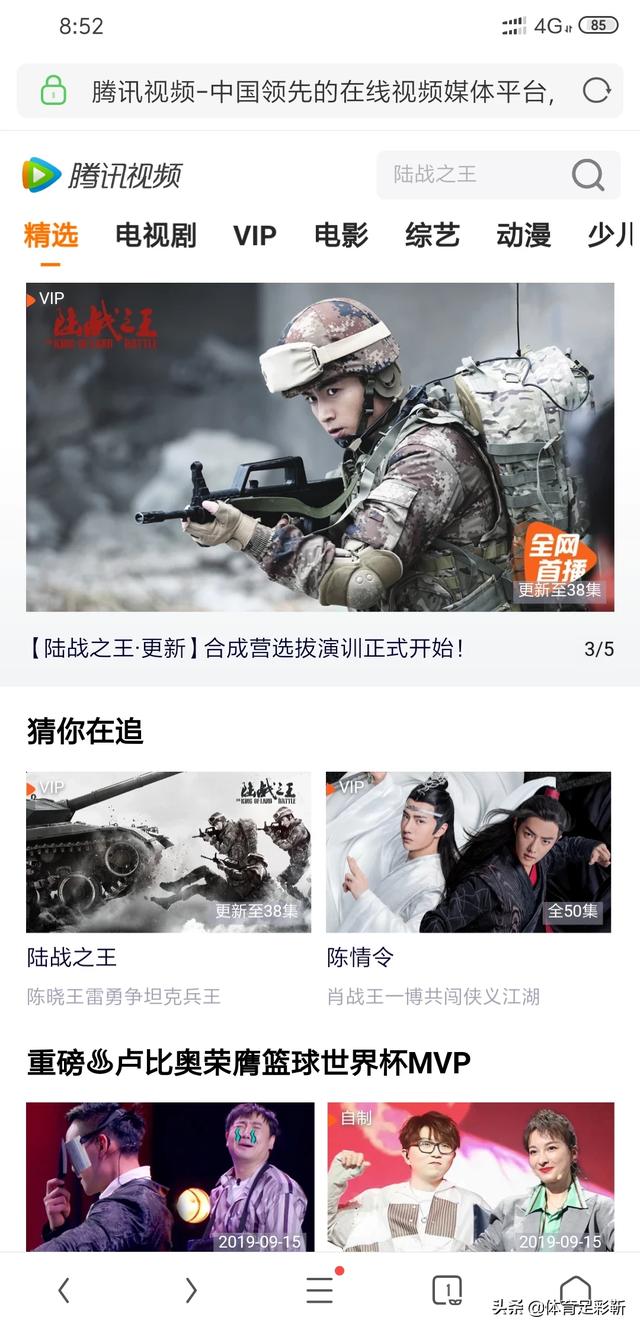Screen dimensions: 640x1330
Task: Reload the page with the refresh icon
Action: click(597, 91)
